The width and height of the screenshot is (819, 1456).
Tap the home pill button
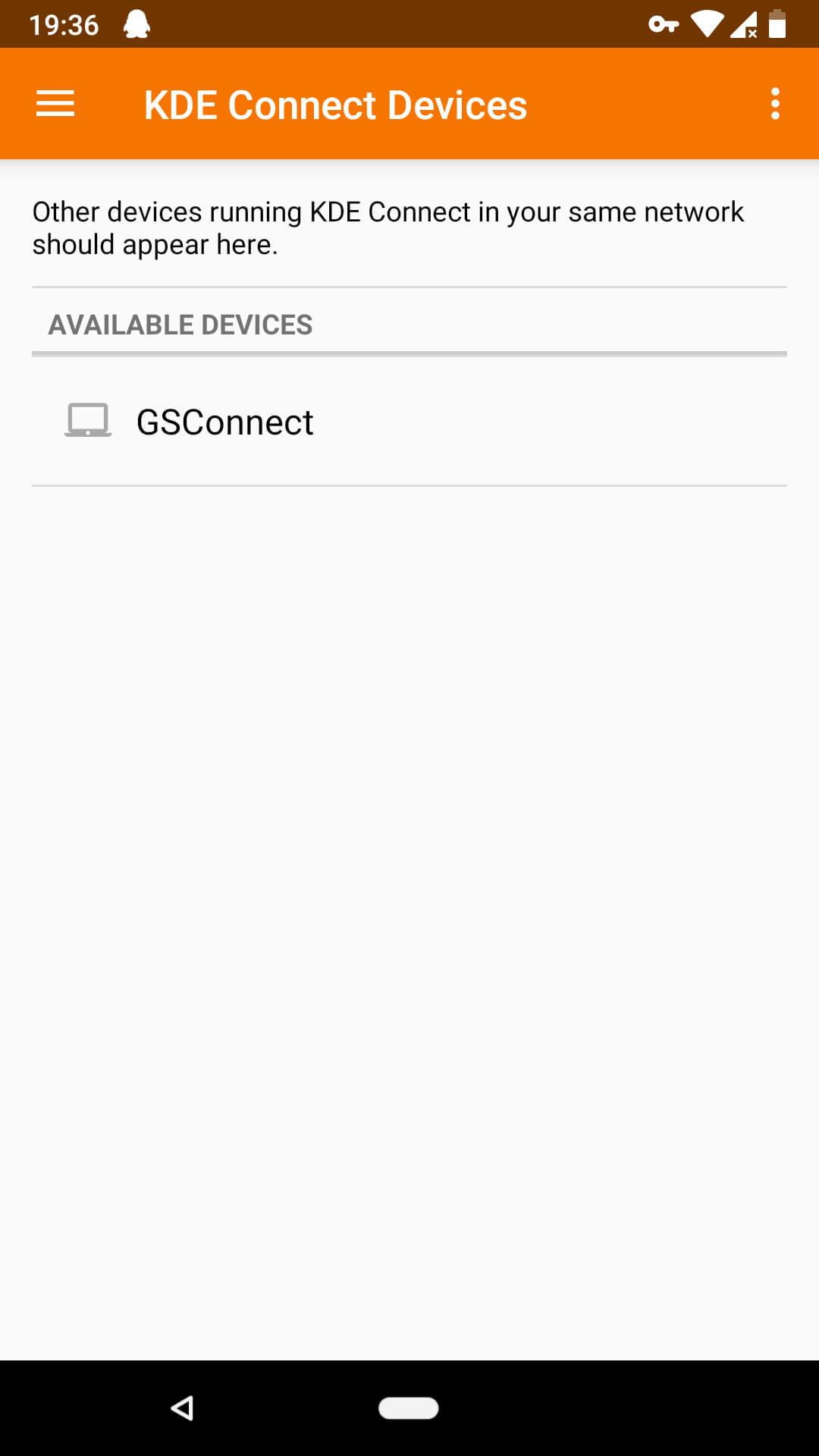click(x=409, y=1408)
